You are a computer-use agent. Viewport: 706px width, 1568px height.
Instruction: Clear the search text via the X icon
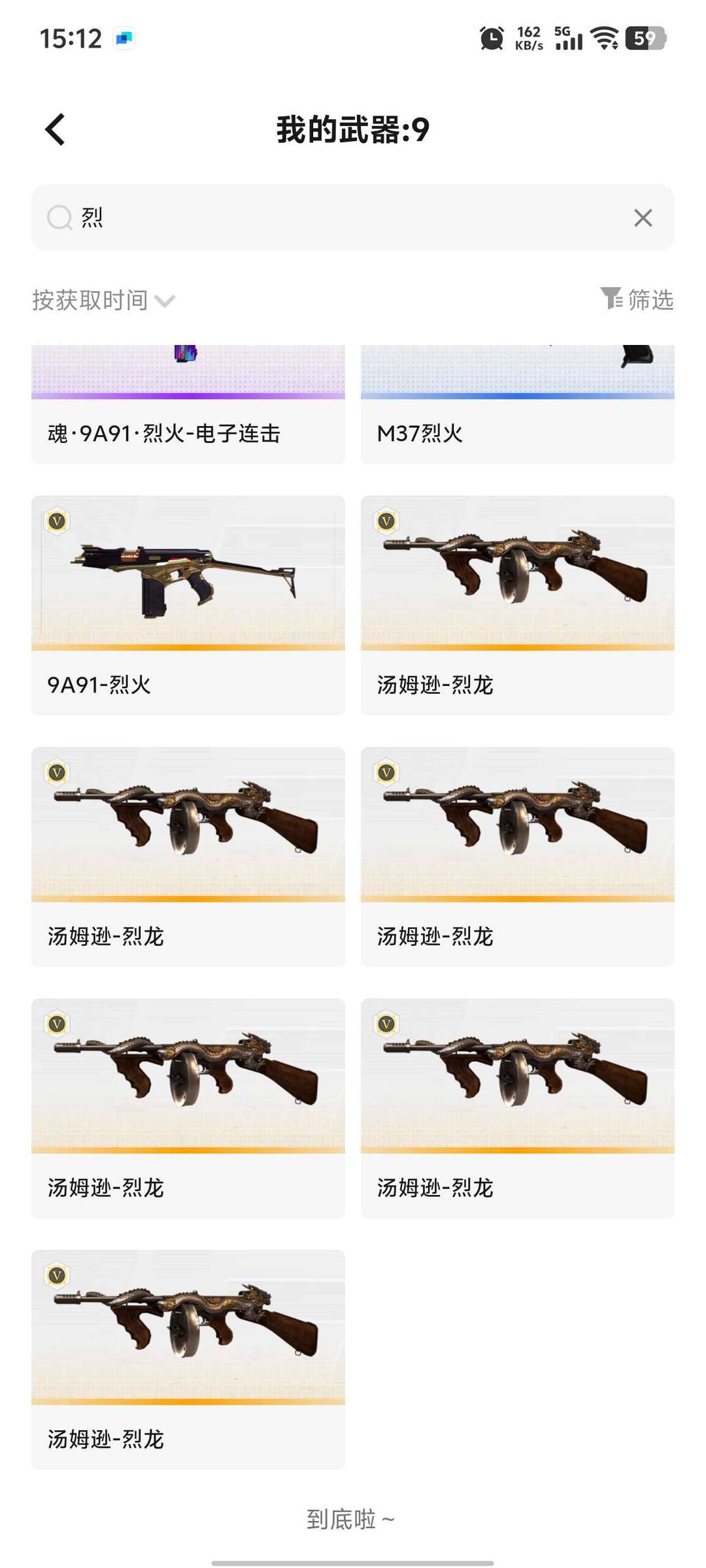coord(643,217)
